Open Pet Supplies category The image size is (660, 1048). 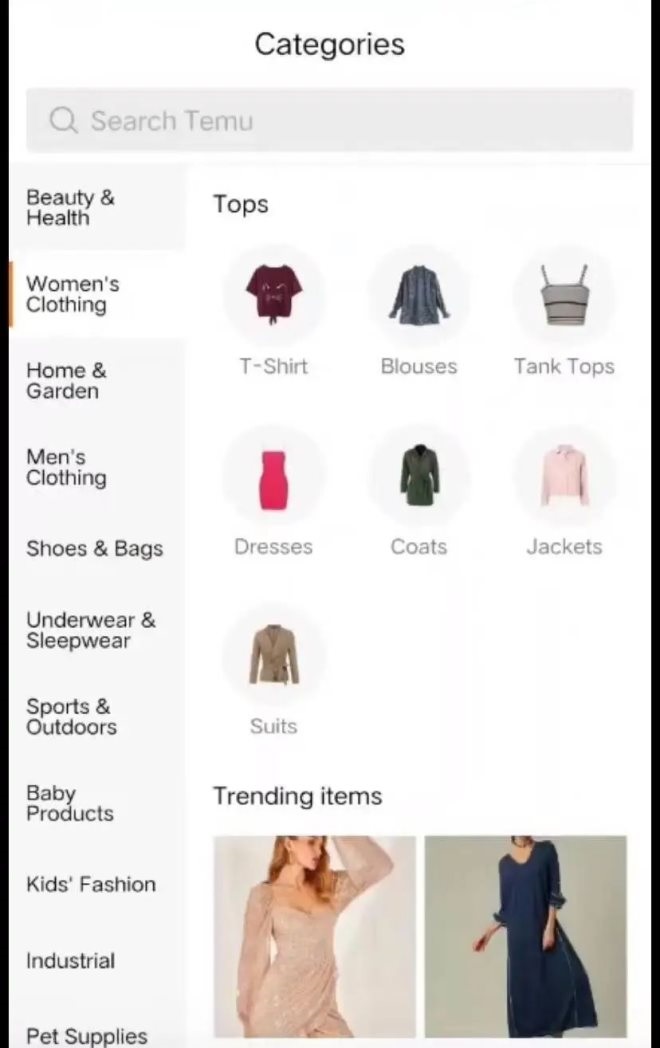click(x=86, y=1035)
